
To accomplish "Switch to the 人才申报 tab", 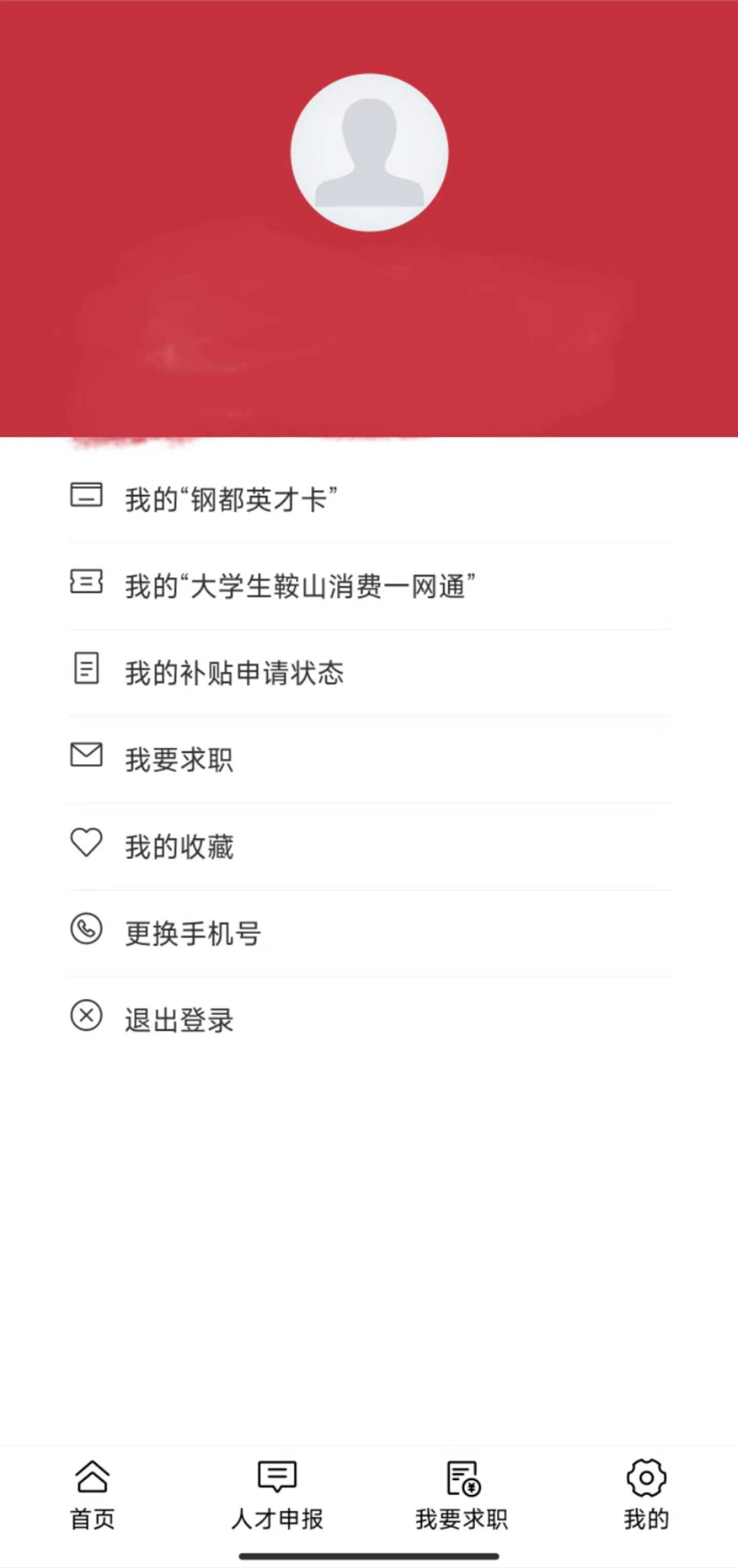I will click(277, 1494).
